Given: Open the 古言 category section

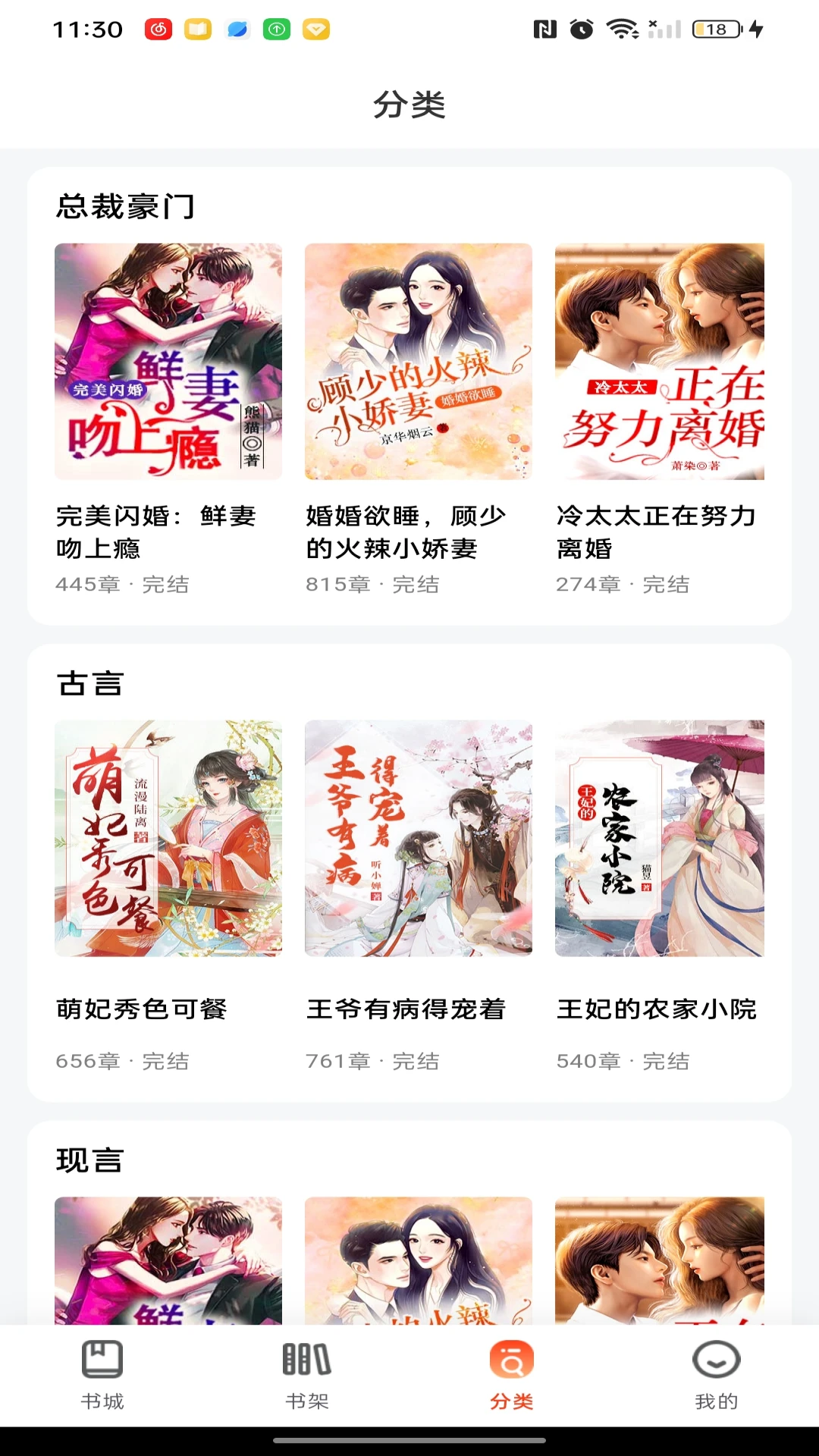Looking at the screenshot, I should (x=88, y=685).
